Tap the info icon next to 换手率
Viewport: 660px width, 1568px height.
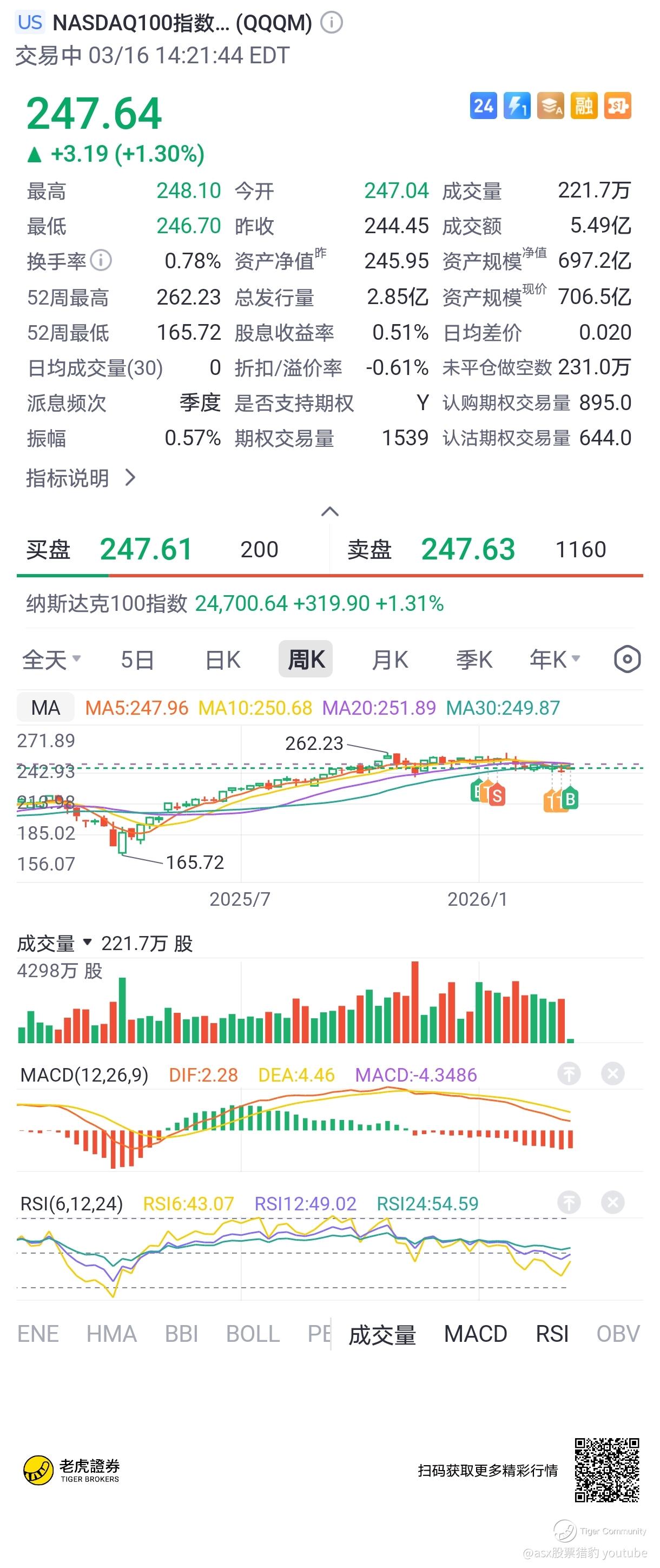101,261
